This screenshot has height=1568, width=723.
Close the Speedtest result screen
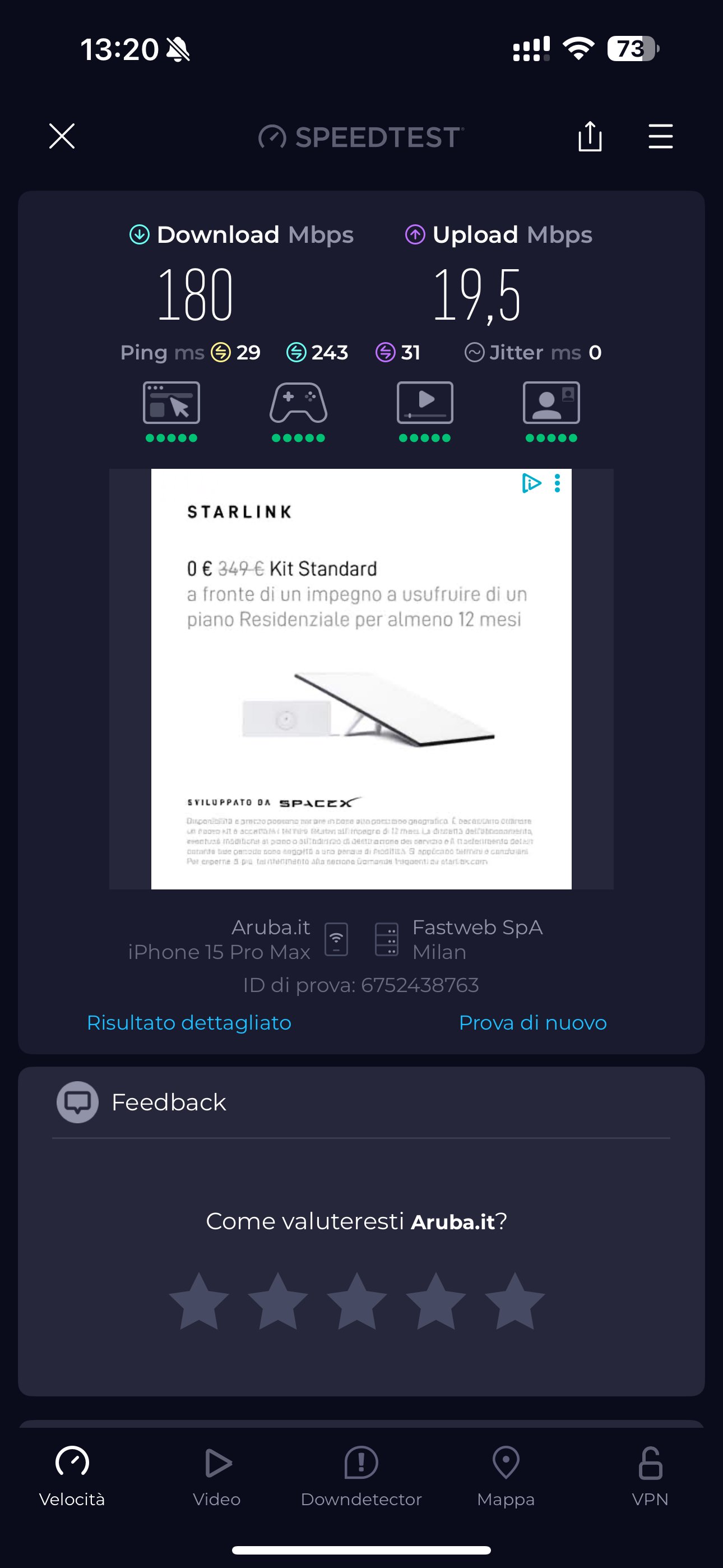(x=62, y=136)
